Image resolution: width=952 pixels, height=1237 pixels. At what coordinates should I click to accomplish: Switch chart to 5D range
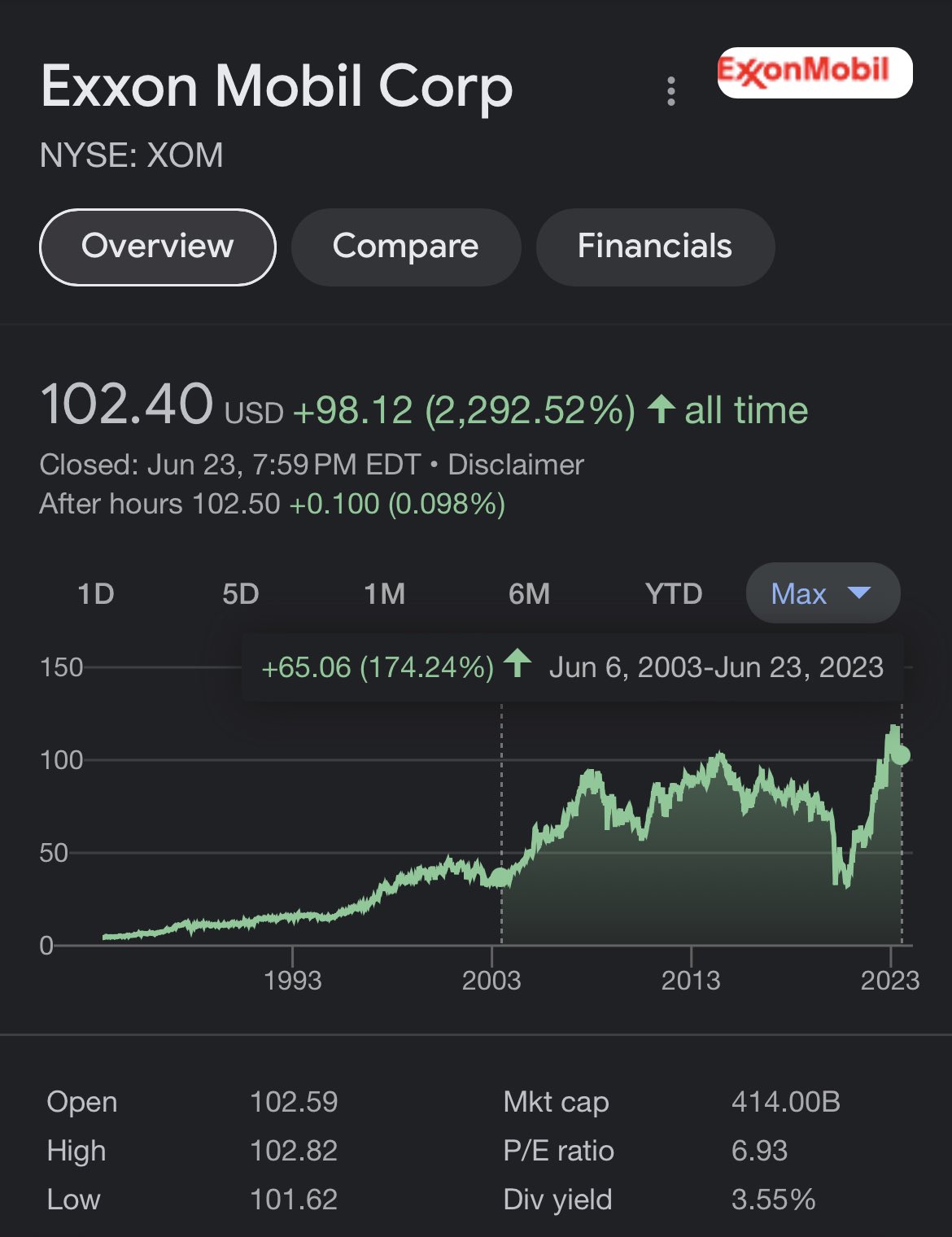pyautogui.click(x=241, y=594)
